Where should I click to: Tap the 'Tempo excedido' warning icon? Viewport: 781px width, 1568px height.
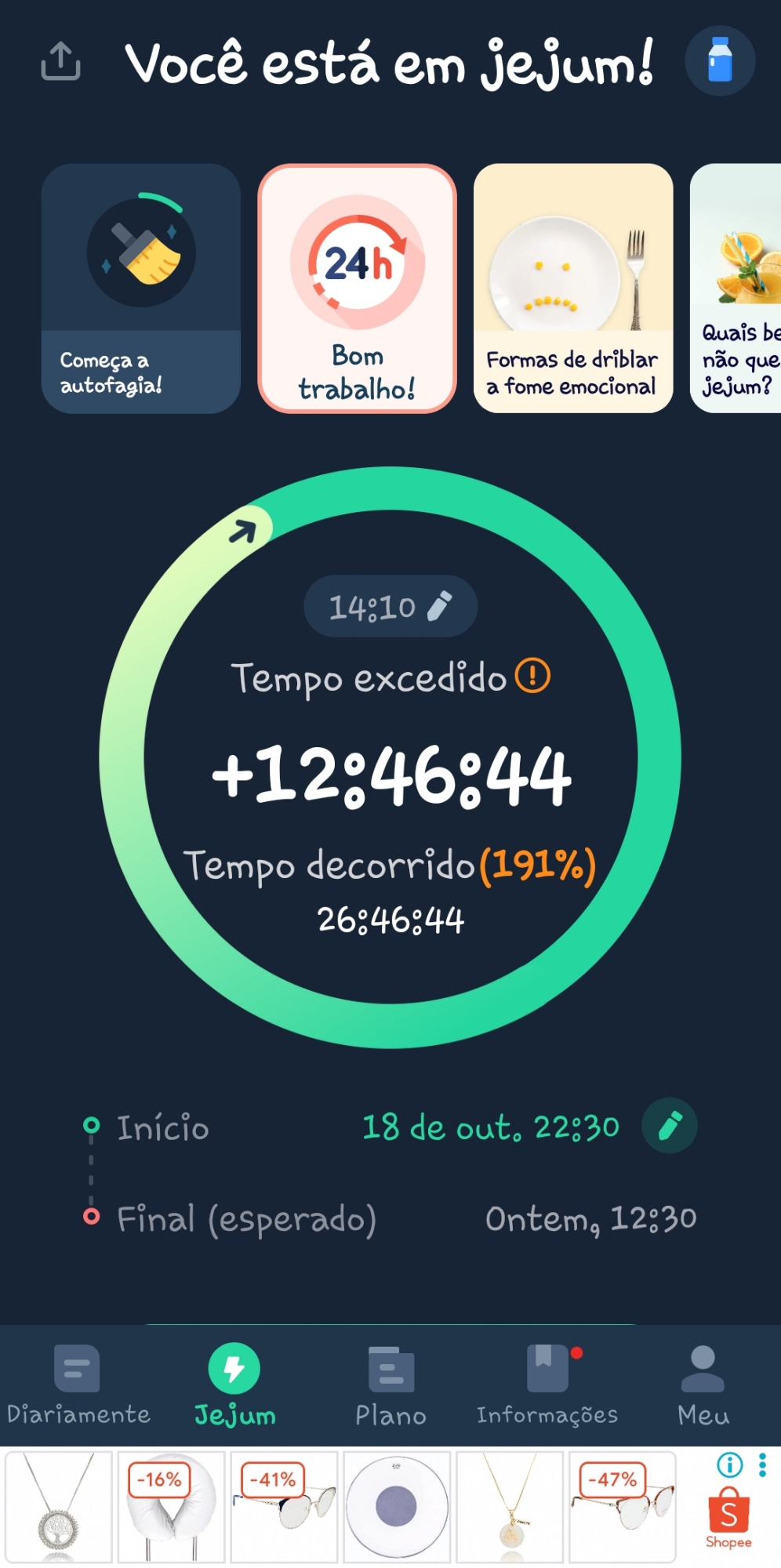(x=533, y=676)
